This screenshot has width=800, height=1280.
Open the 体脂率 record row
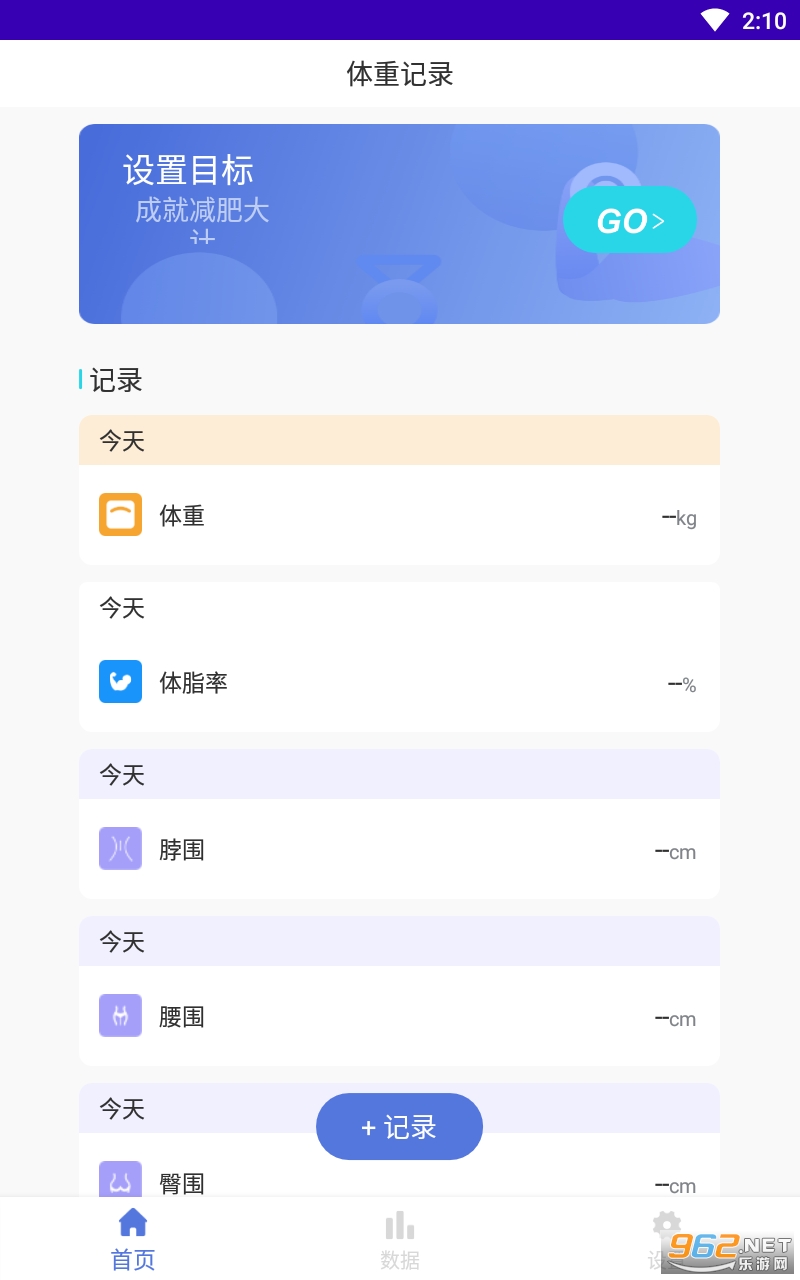point(399,683)
